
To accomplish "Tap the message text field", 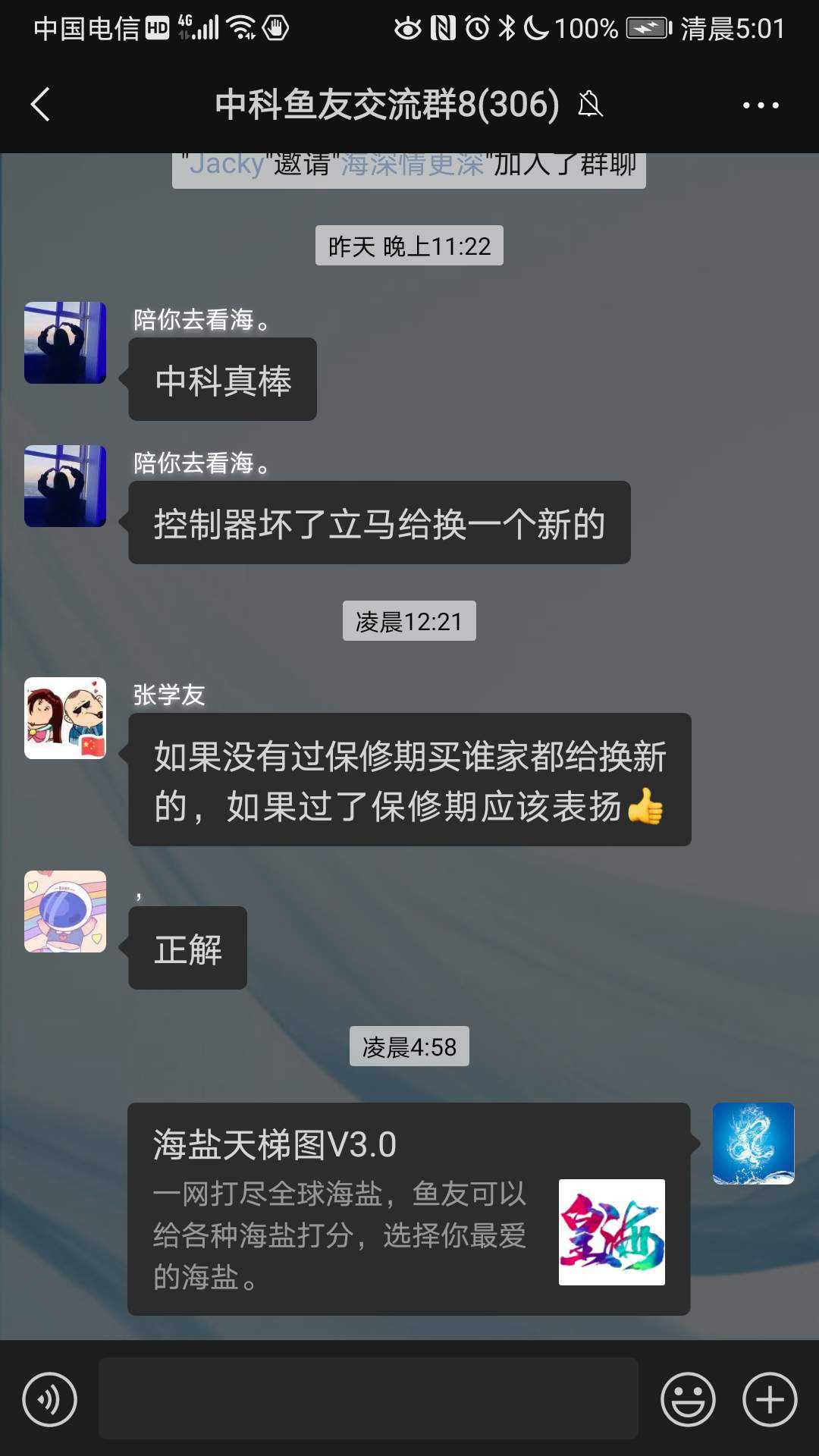I will (368, 1398).
